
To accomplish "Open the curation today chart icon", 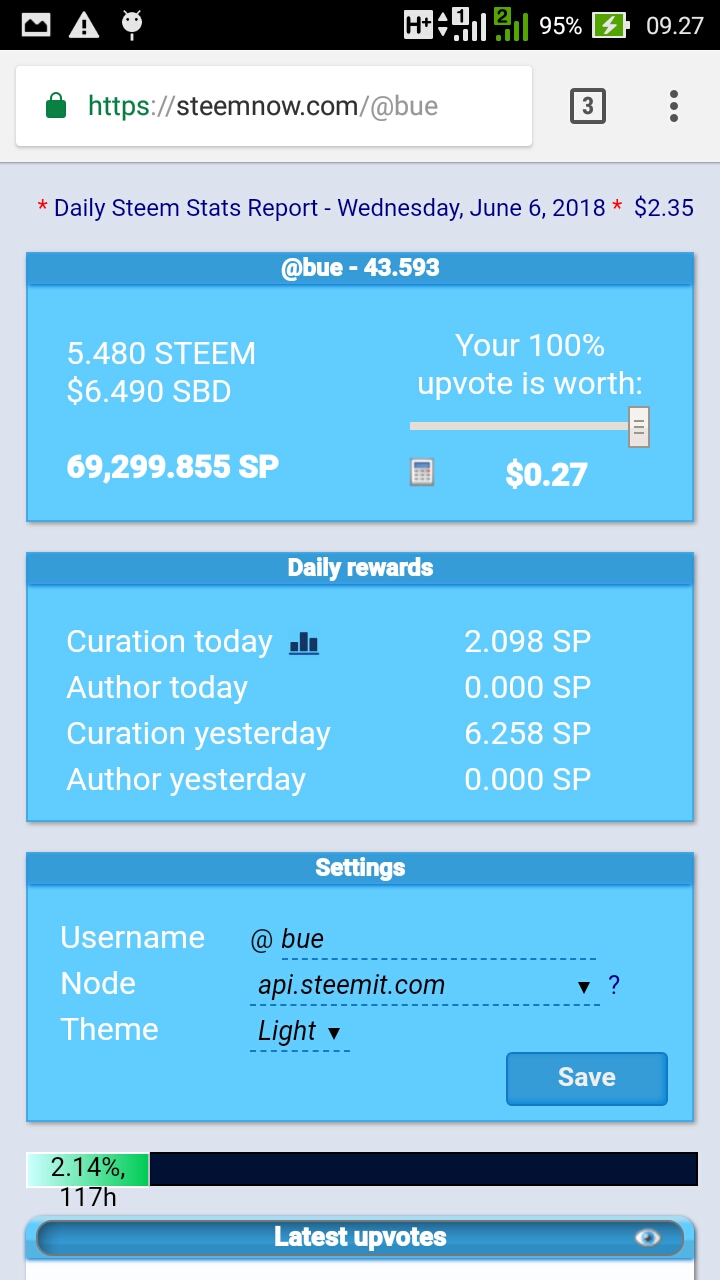I will [x=304, y=643].
